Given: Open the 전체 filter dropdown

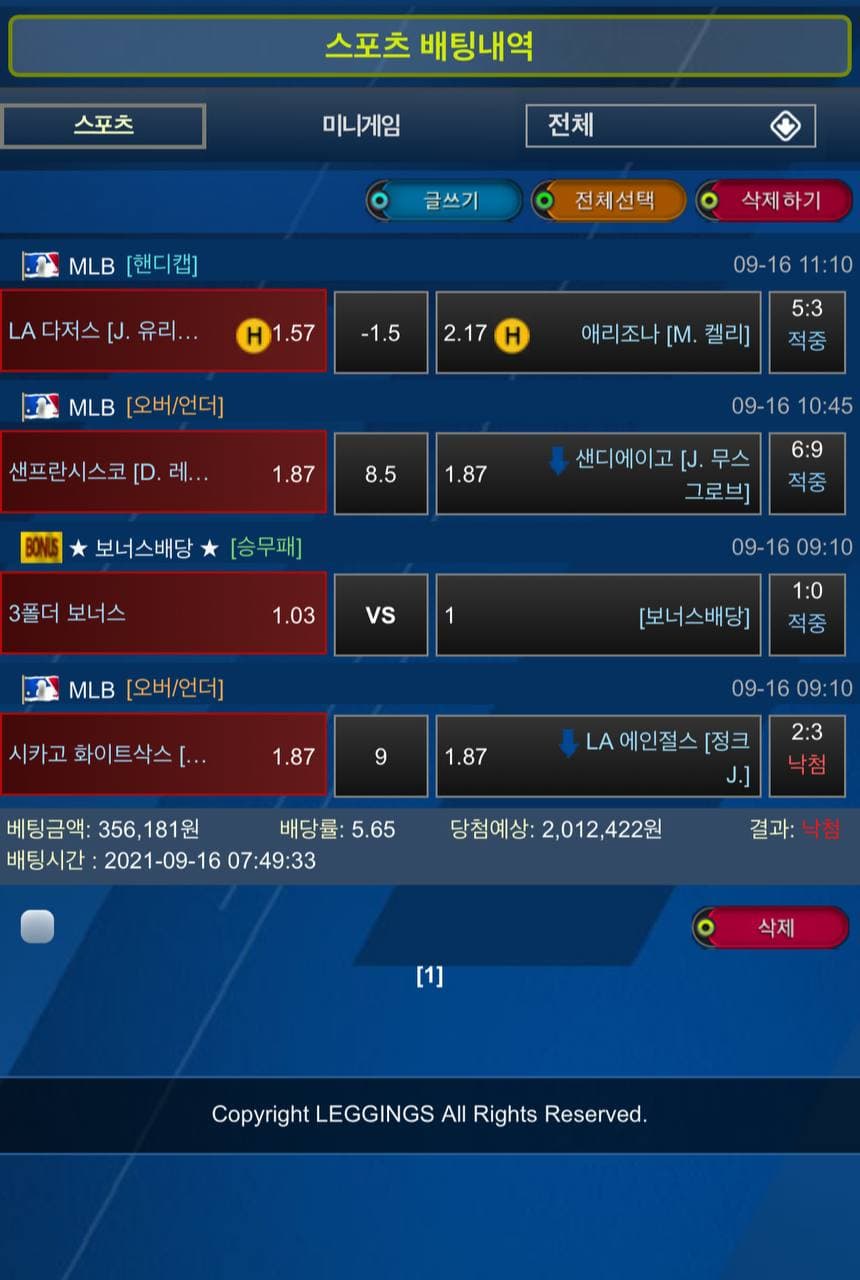Looking at the screenshot, I should [x=670, y=126].
